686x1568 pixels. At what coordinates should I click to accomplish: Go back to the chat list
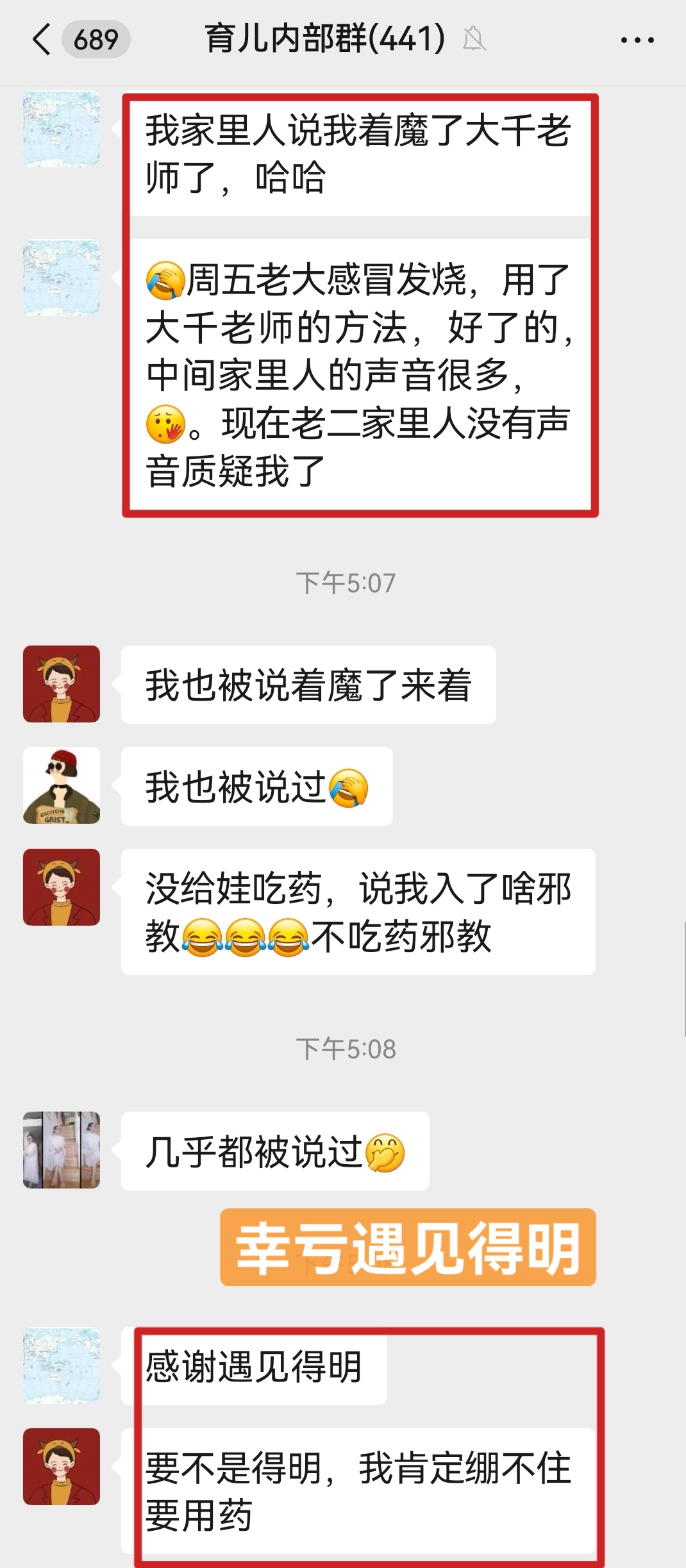pyautogui.click(x=41, y=40)
